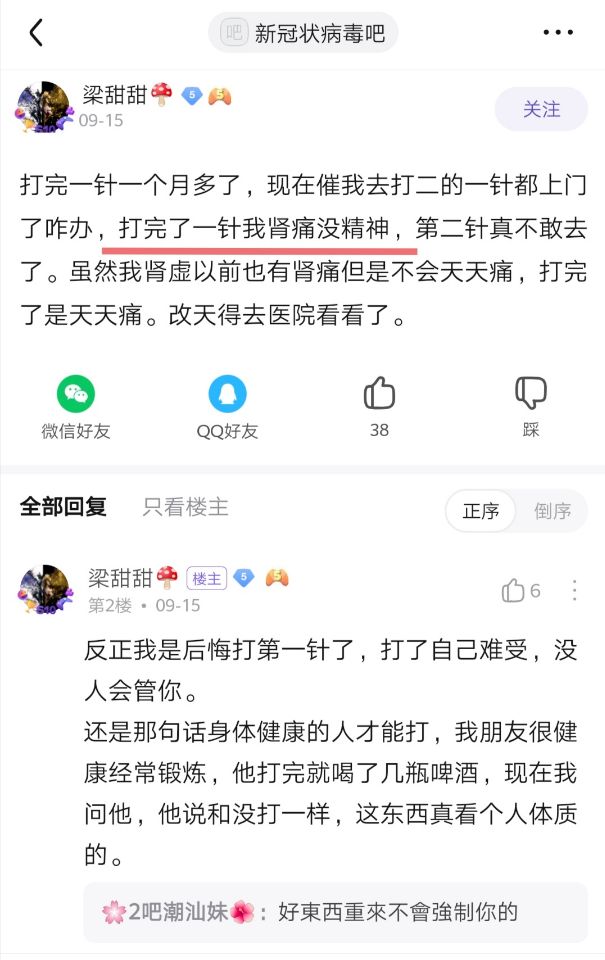Open 梁甜甜's avatar on the 第2楼 reply
Screen dimensions: 605x960
[x=45, y=590]
